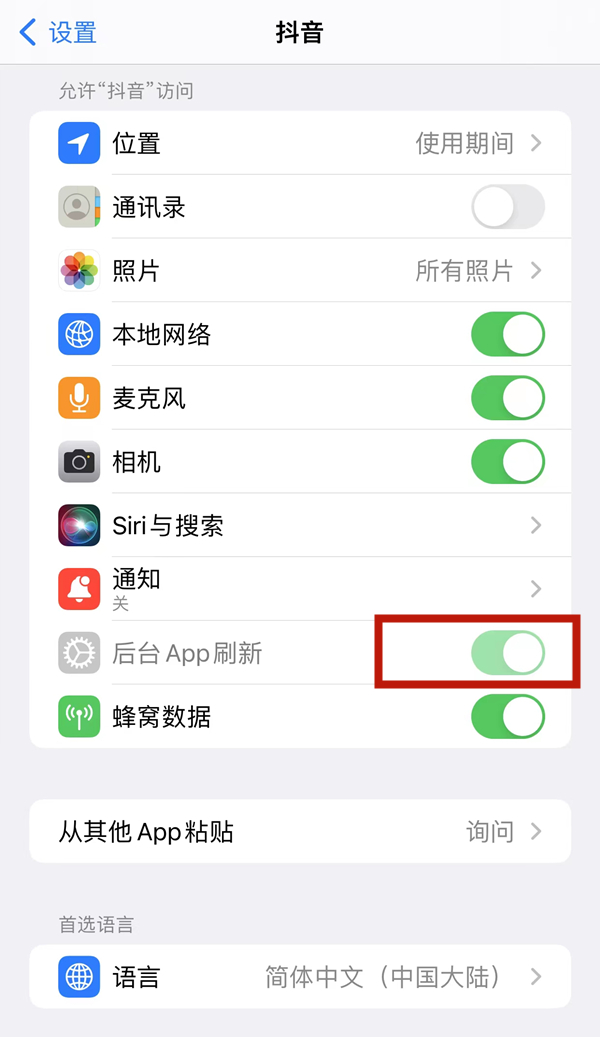Go back to 设置
This screenshot has width=600, height=1037.
pyautogui.click(x=58, y=32)
